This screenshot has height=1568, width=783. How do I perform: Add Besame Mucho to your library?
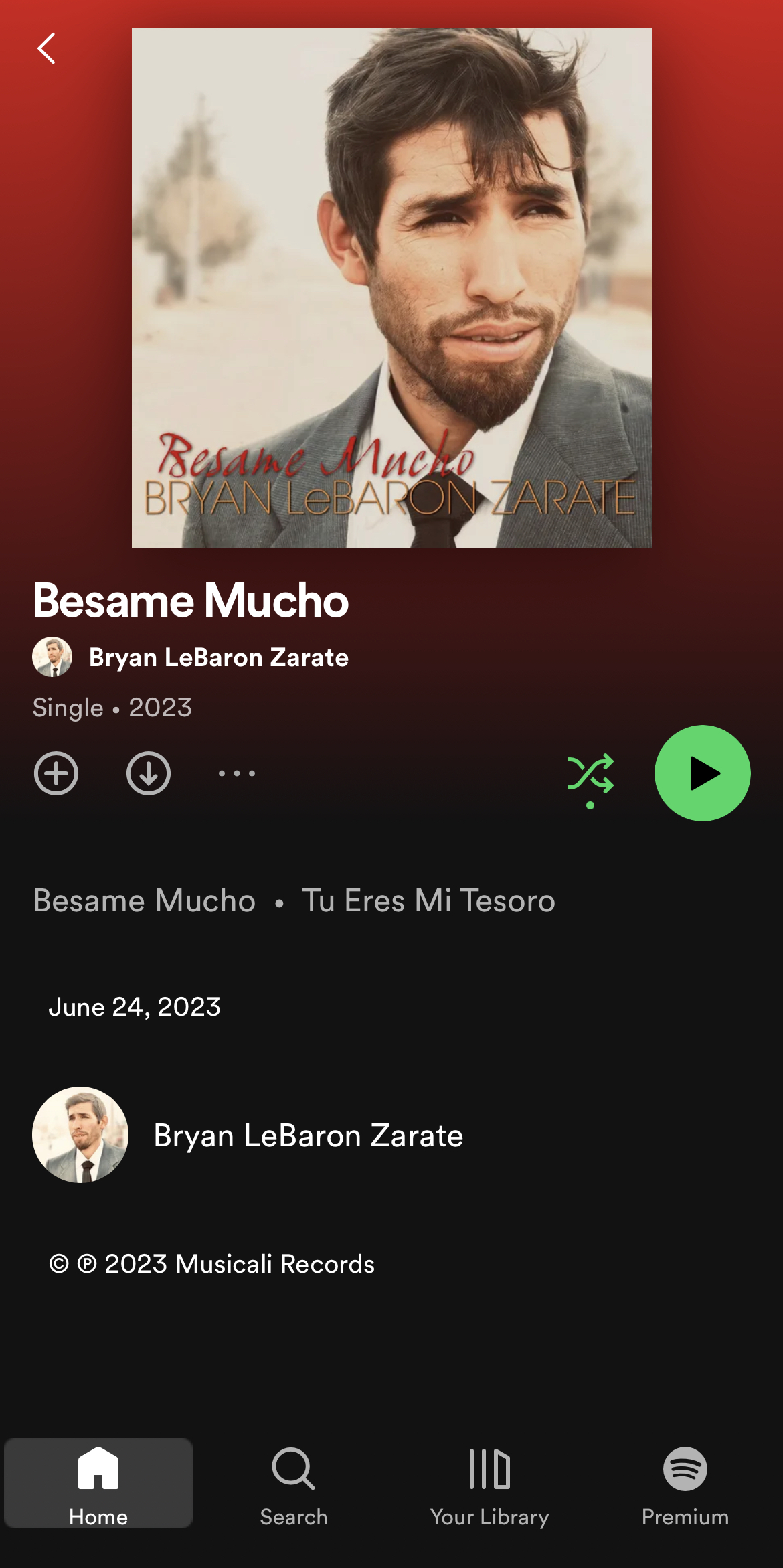pyautogui.click(x=56, y=773)
